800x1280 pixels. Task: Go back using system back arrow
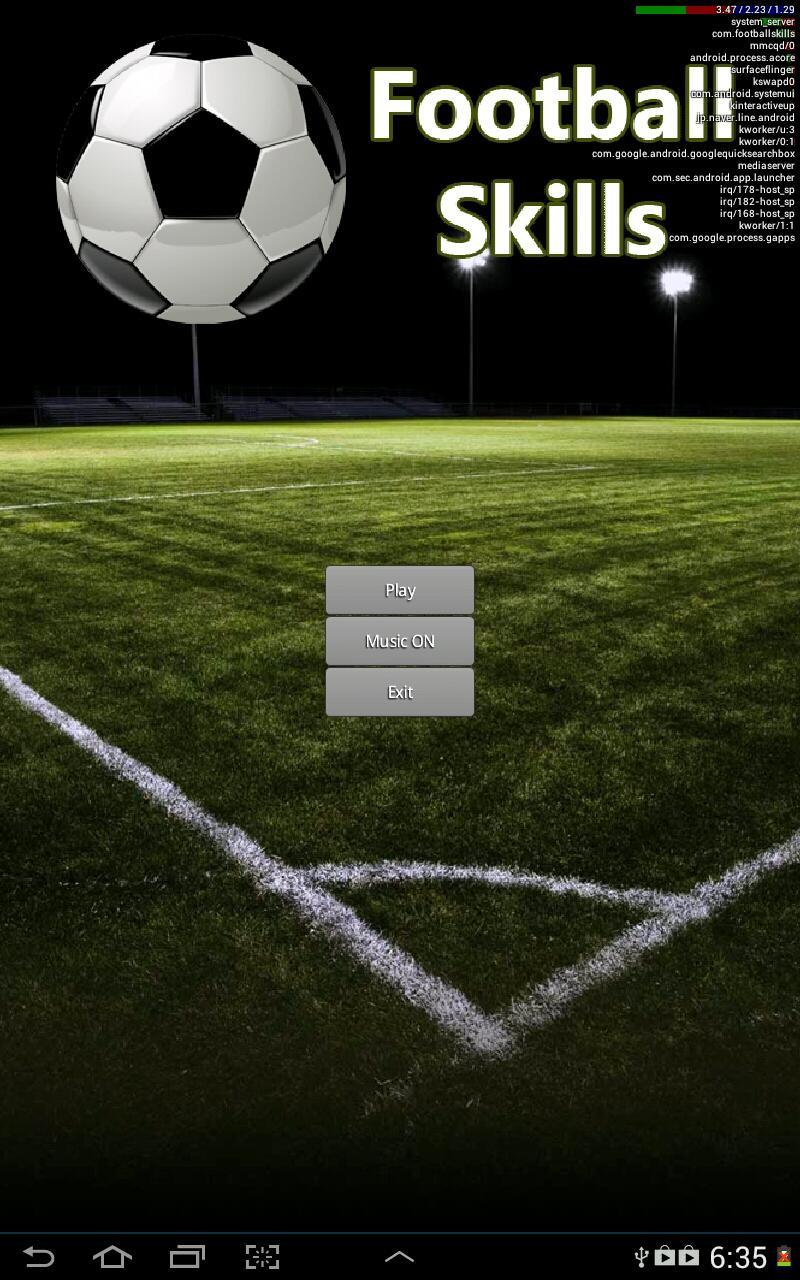click(38, 1256)
